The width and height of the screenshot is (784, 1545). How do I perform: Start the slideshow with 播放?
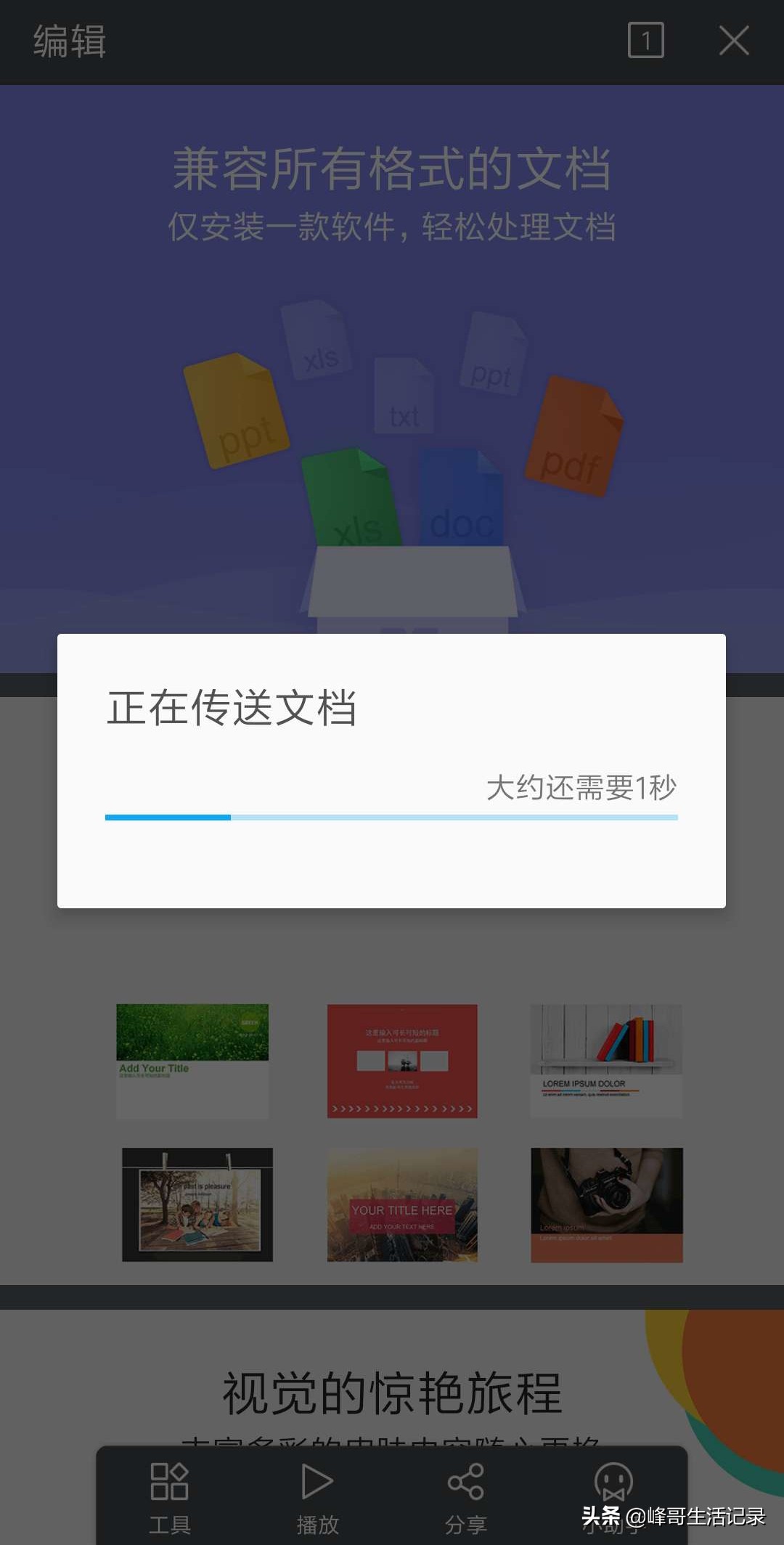317,1497
